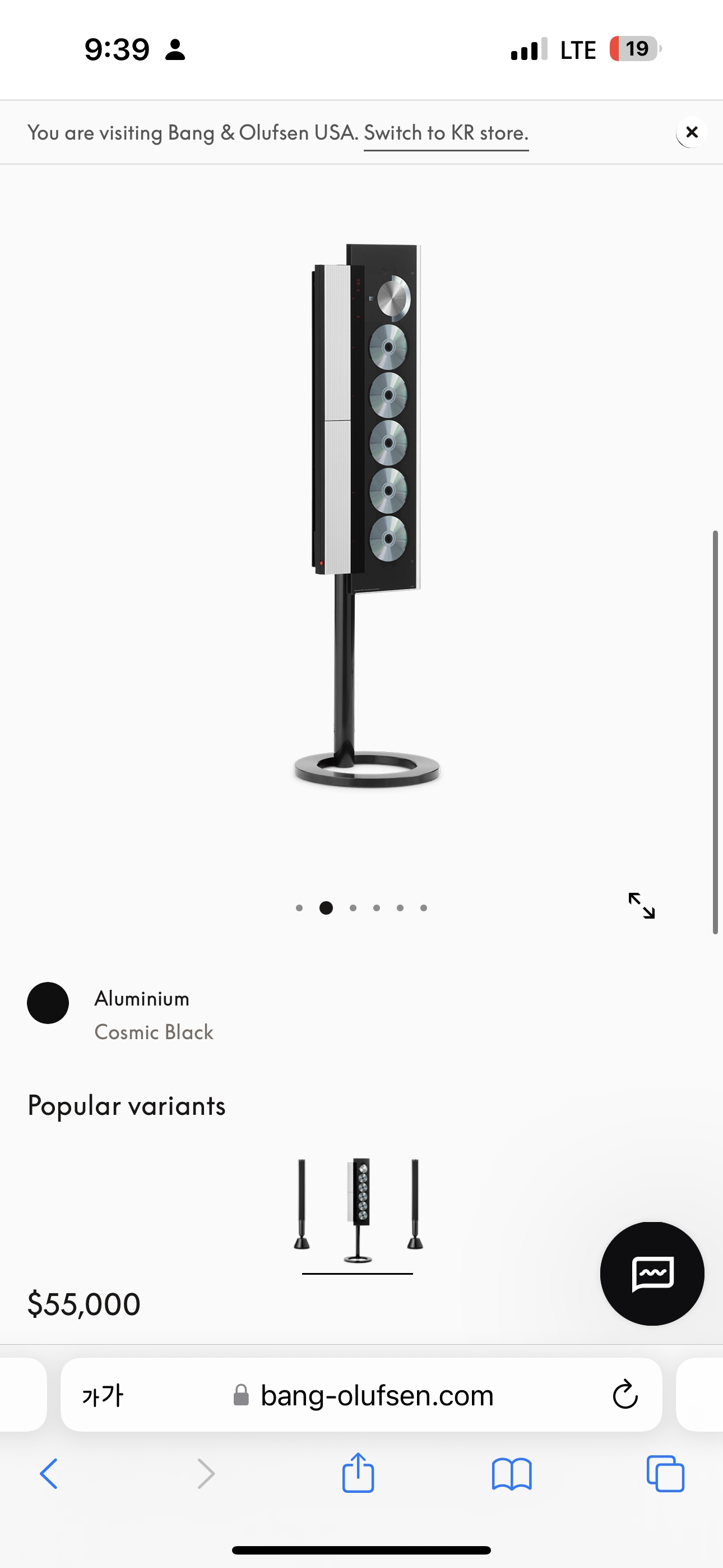This screenshot has height=1568, width=723.
Task: Switch to KR store link
Action: (x=446, y=133)
